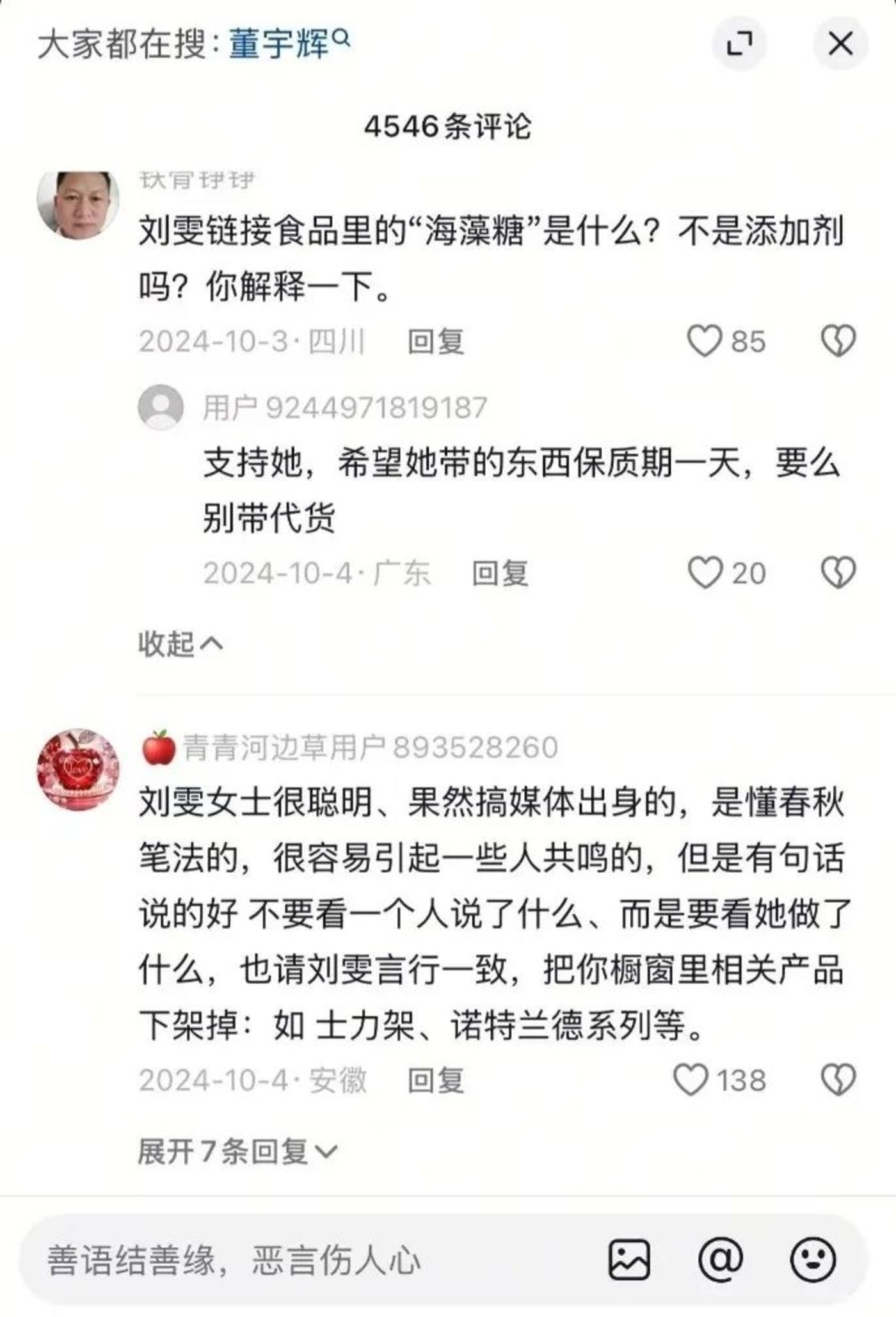This screenshot has height=1317, width=896.
Task: Reply to the 安徽 comment about 春秋笔法
Action: [x=436, y=1080]
